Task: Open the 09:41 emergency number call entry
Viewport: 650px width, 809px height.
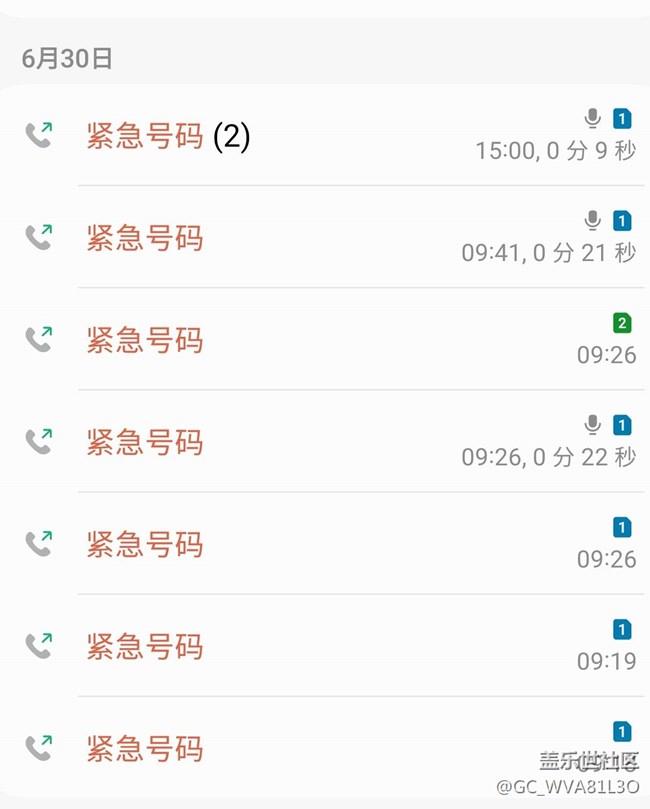Action: tap(325, 237)
